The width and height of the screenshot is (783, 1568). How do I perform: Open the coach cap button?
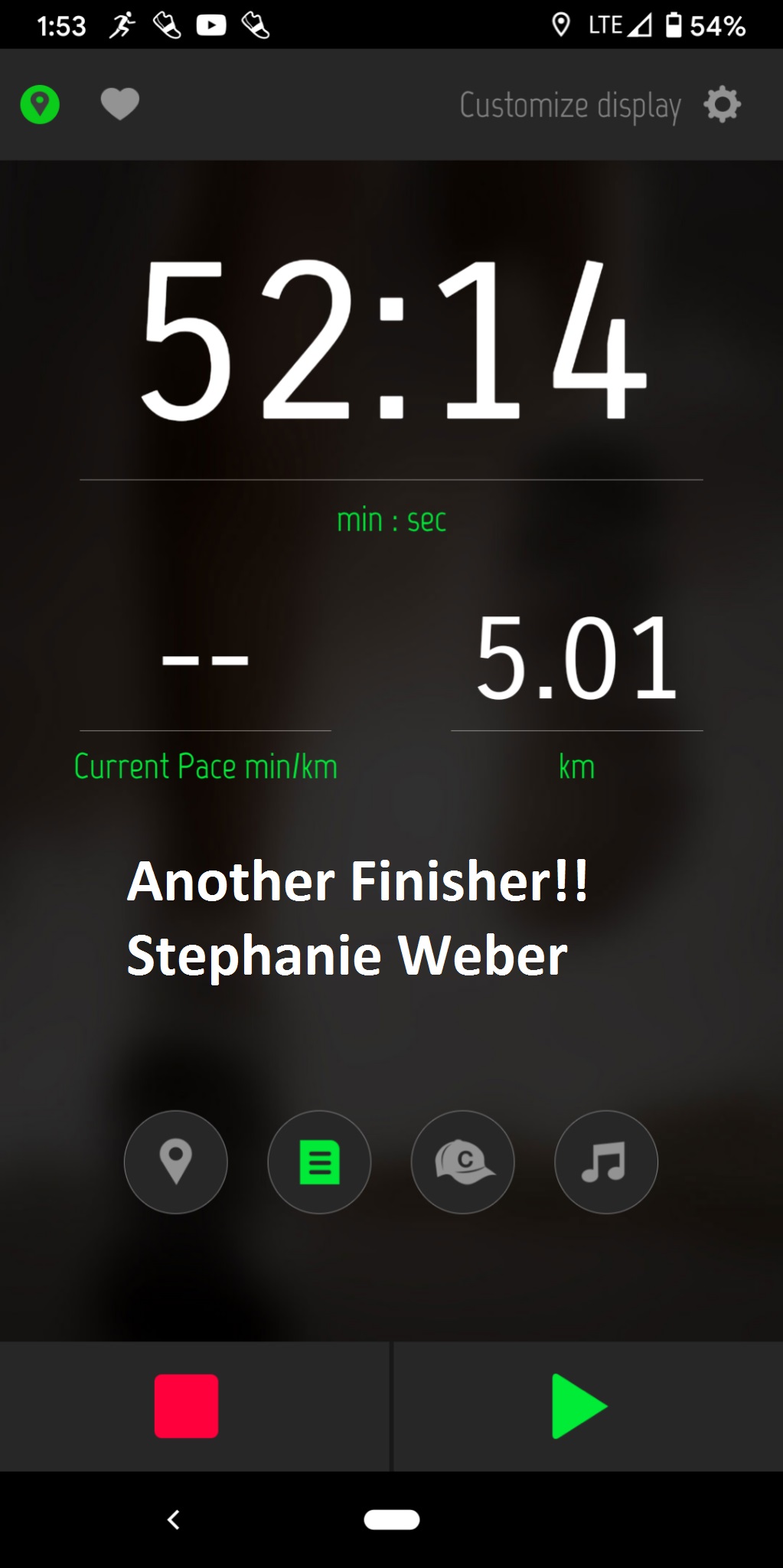tap(463, 1161)
